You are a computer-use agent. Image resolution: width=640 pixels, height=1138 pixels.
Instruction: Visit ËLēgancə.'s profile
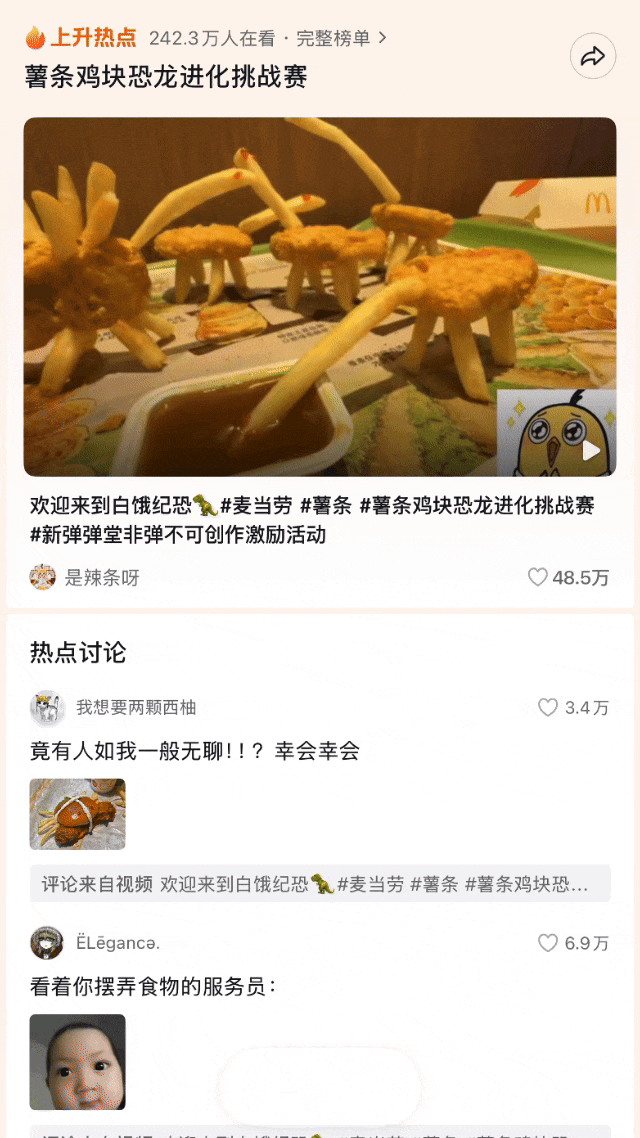[47, 943]
